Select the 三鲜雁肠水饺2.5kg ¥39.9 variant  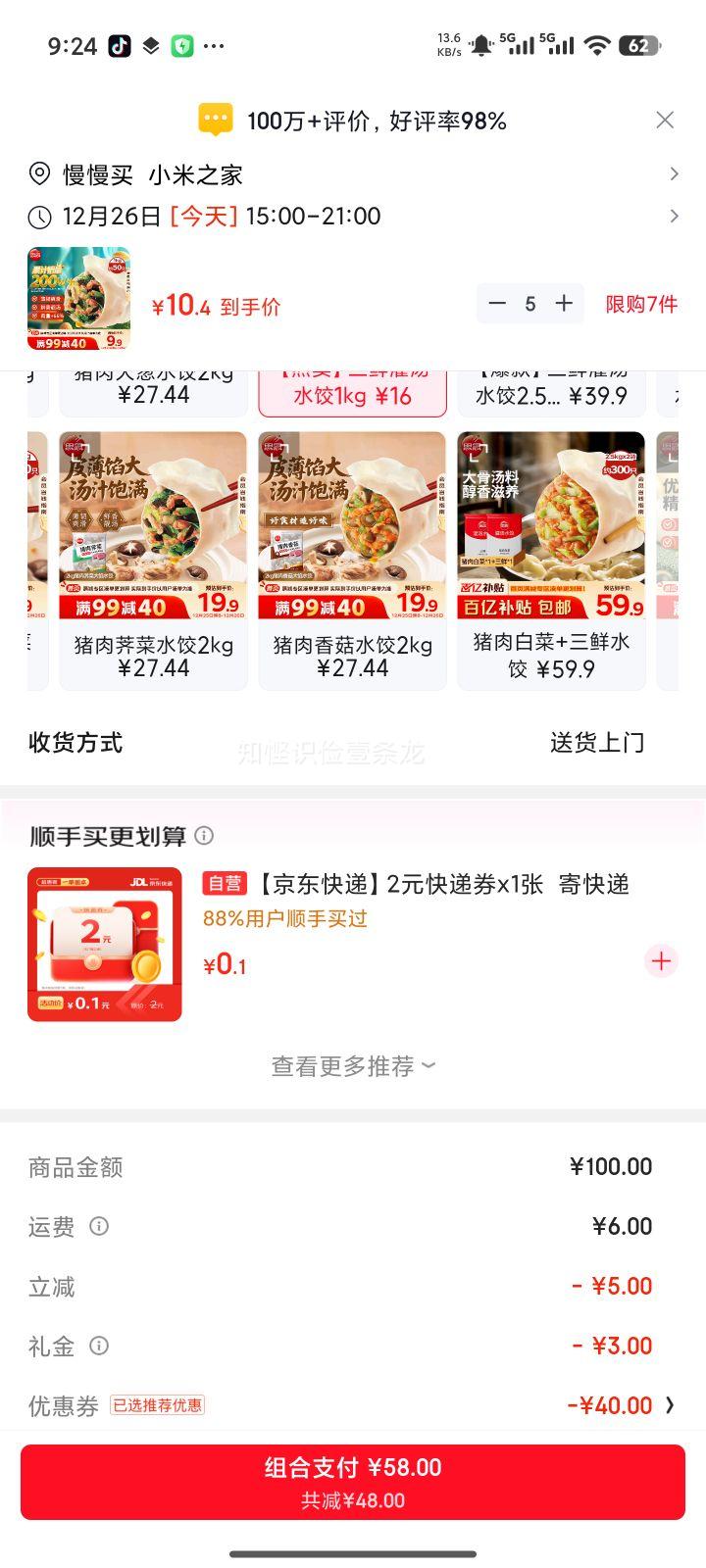(550, 387)
